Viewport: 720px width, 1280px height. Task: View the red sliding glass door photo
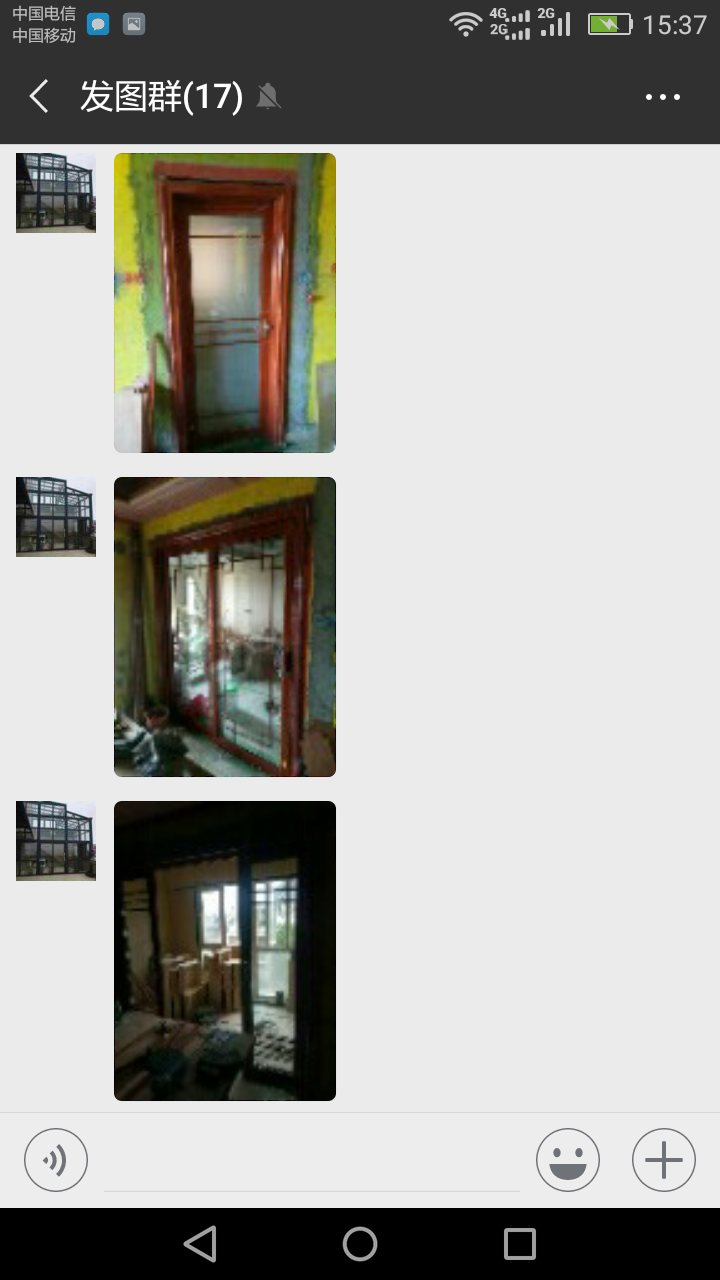[225, 627]
